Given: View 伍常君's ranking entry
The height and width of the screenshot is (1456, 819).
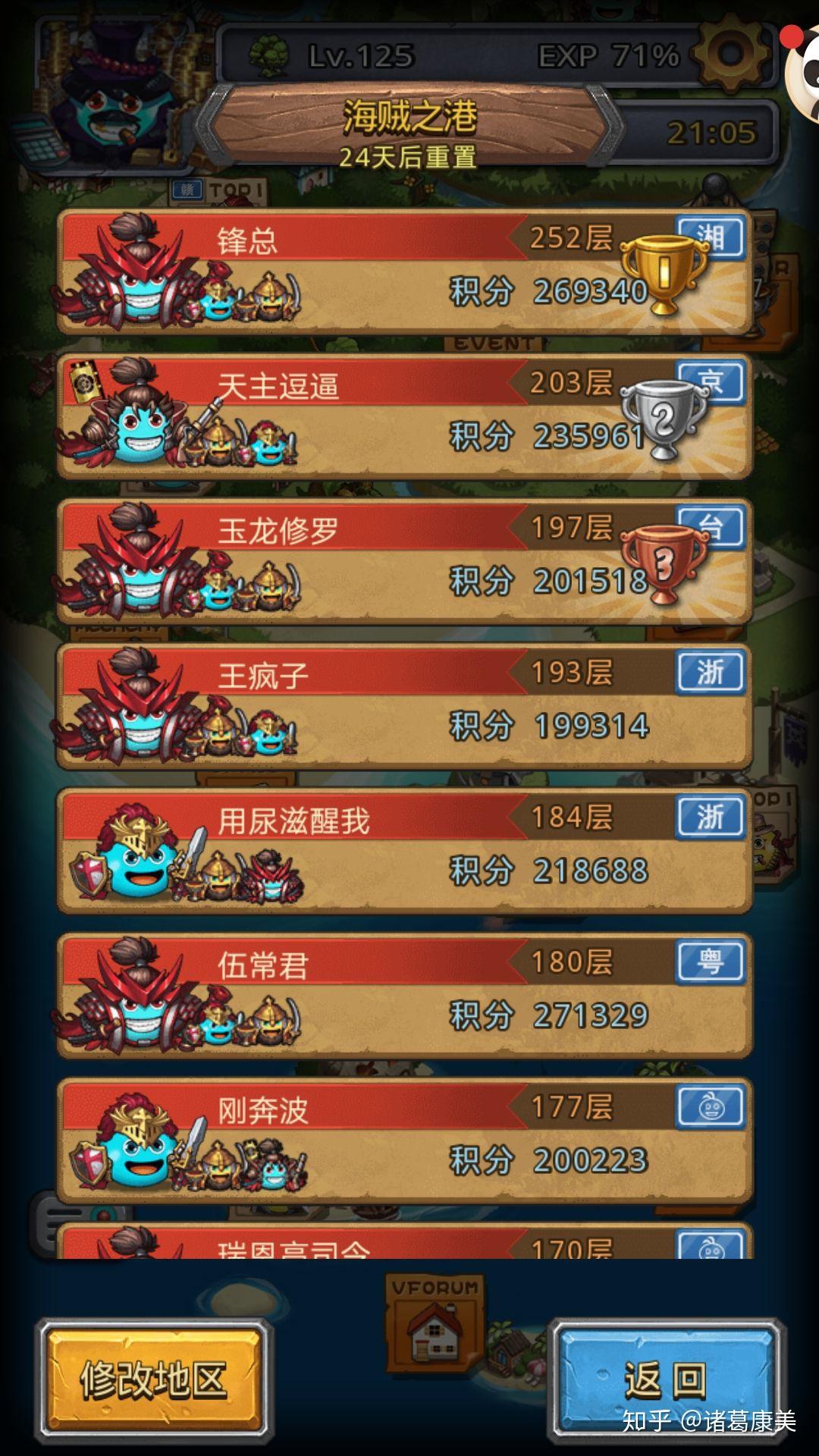Looking at the screenshot, I should tap(403, 997).
